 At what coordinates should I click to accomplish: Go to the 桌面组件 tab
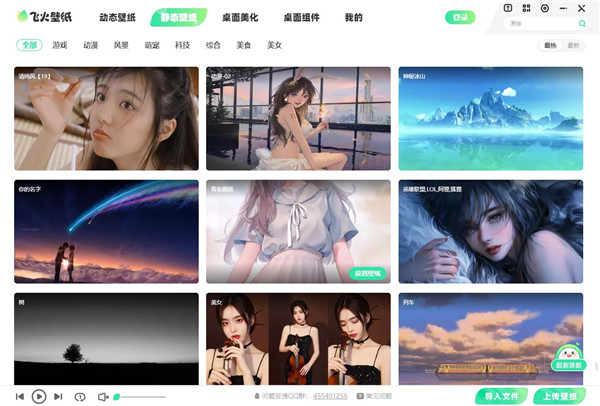[302, 18]
